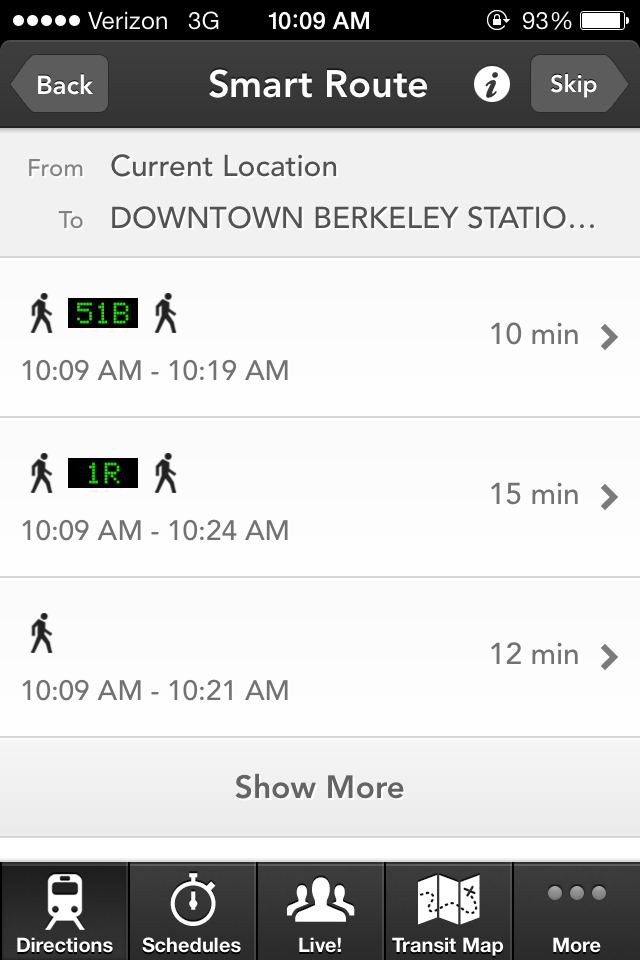Show more route options
Image resolution: width=640 pixels, height=960 pixels.
click(319, 787)
